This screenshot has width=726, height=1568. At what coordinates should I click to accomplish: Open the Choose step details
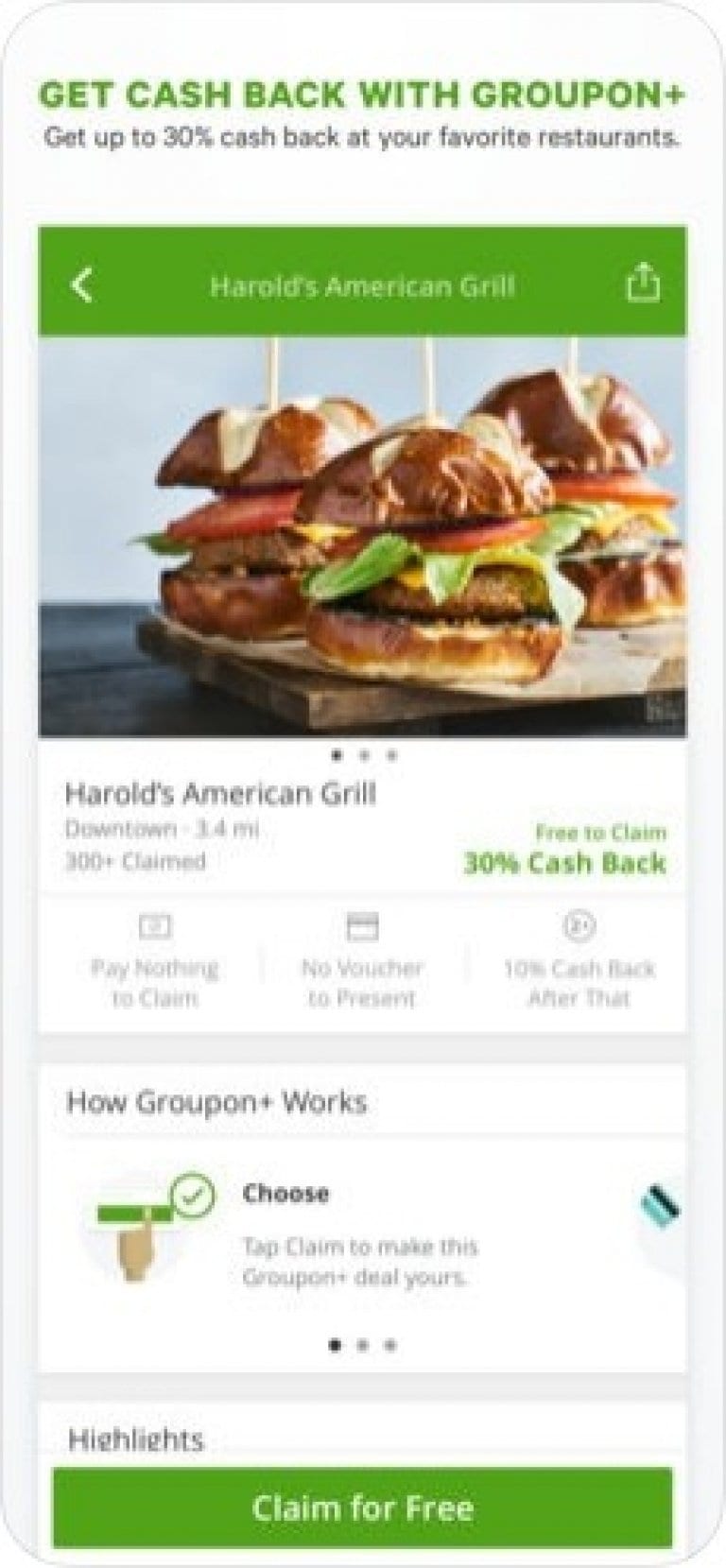(x=285, y=1194)
